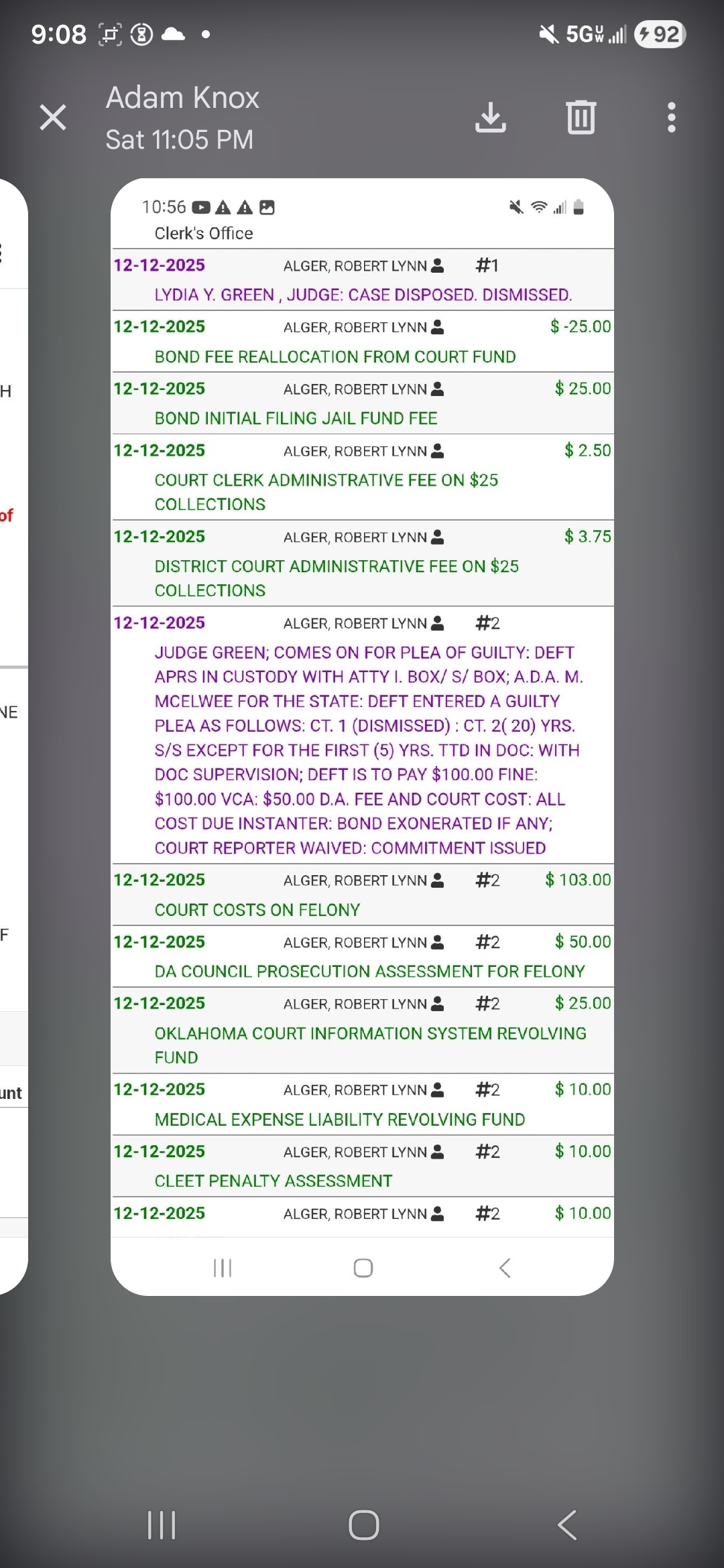The width and height of the screenshot is (724, 1568).
Task: Close the image viewer
Action: point(53,118)
